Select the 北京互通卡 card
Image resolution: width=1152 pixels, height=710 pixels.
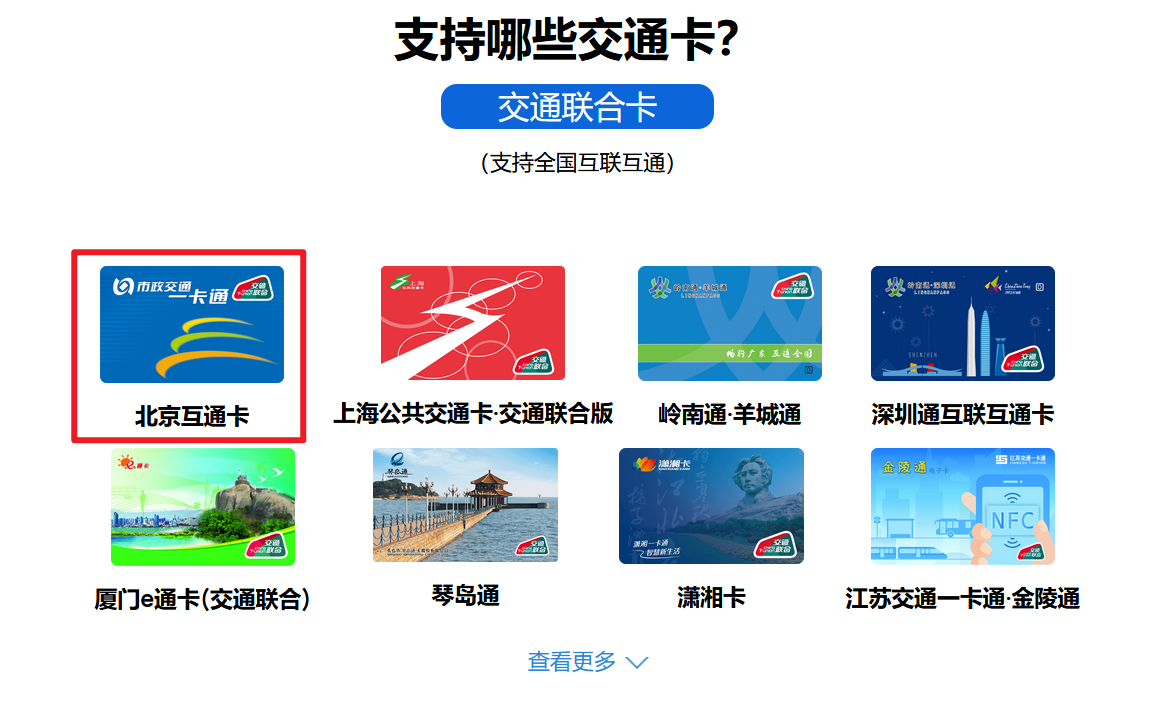point(192,325)
